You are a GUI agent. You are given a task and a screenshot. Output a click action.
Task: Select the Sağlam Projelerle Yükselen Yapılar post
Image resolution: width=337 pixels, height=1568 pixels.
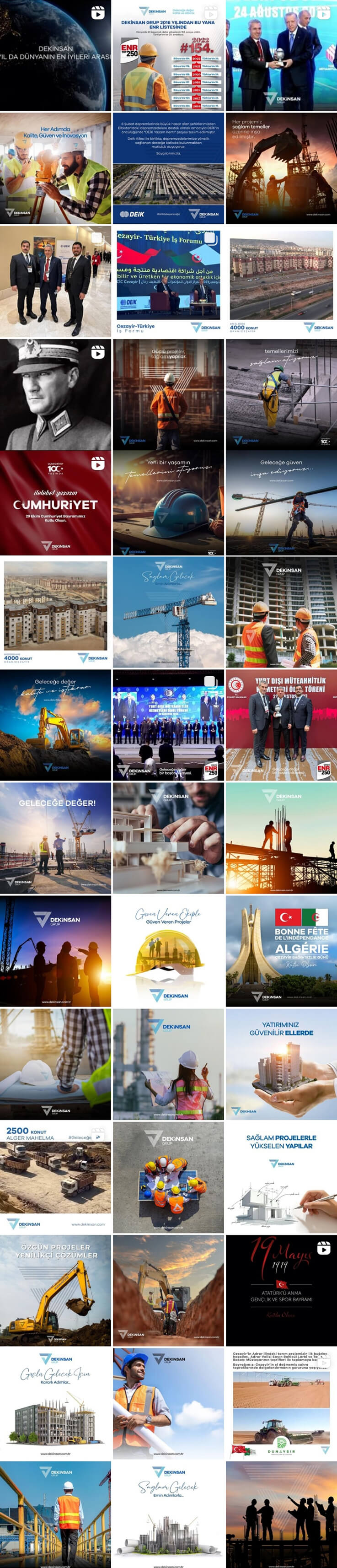[281, 1177]
